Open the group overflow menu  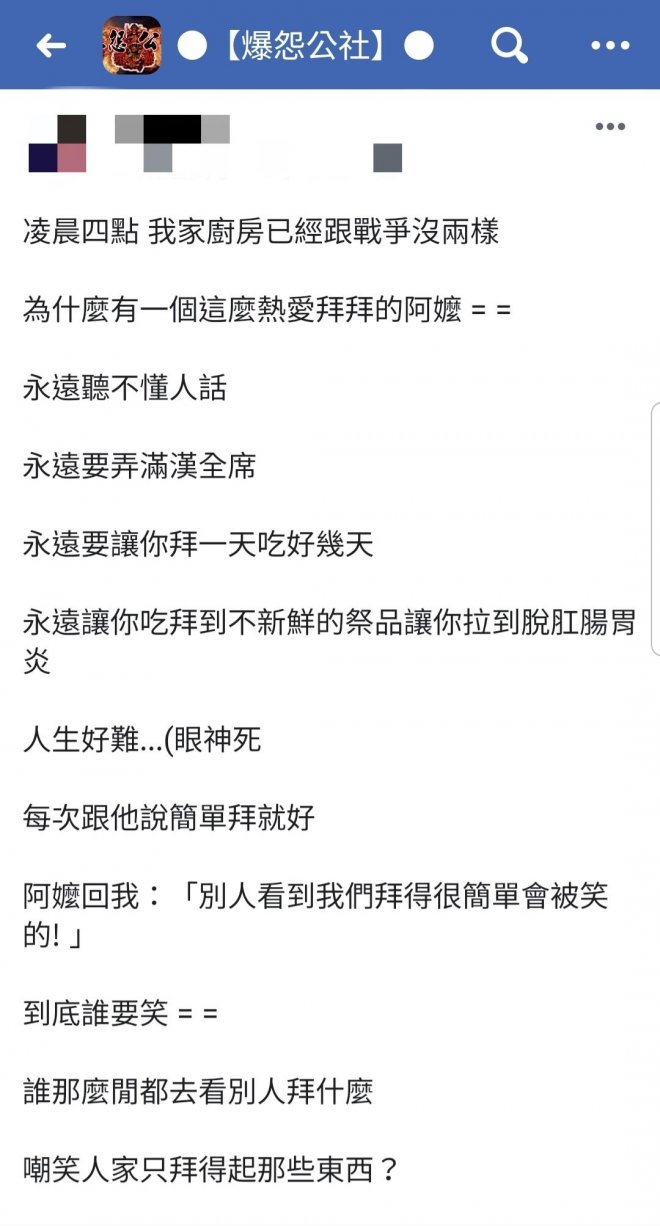[x=610, y=46]
